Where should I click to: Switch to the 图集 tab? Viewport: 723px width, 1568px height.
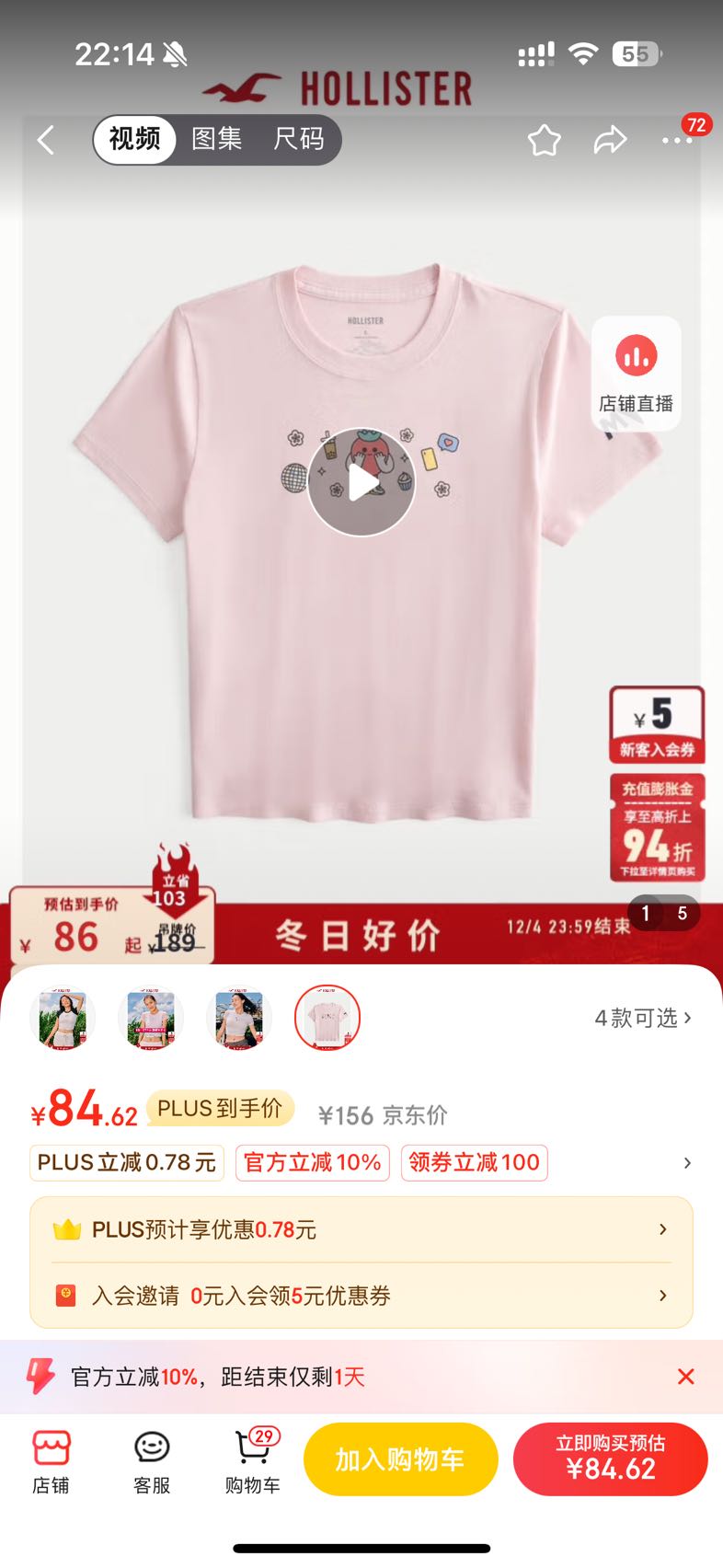coord(217,139)
